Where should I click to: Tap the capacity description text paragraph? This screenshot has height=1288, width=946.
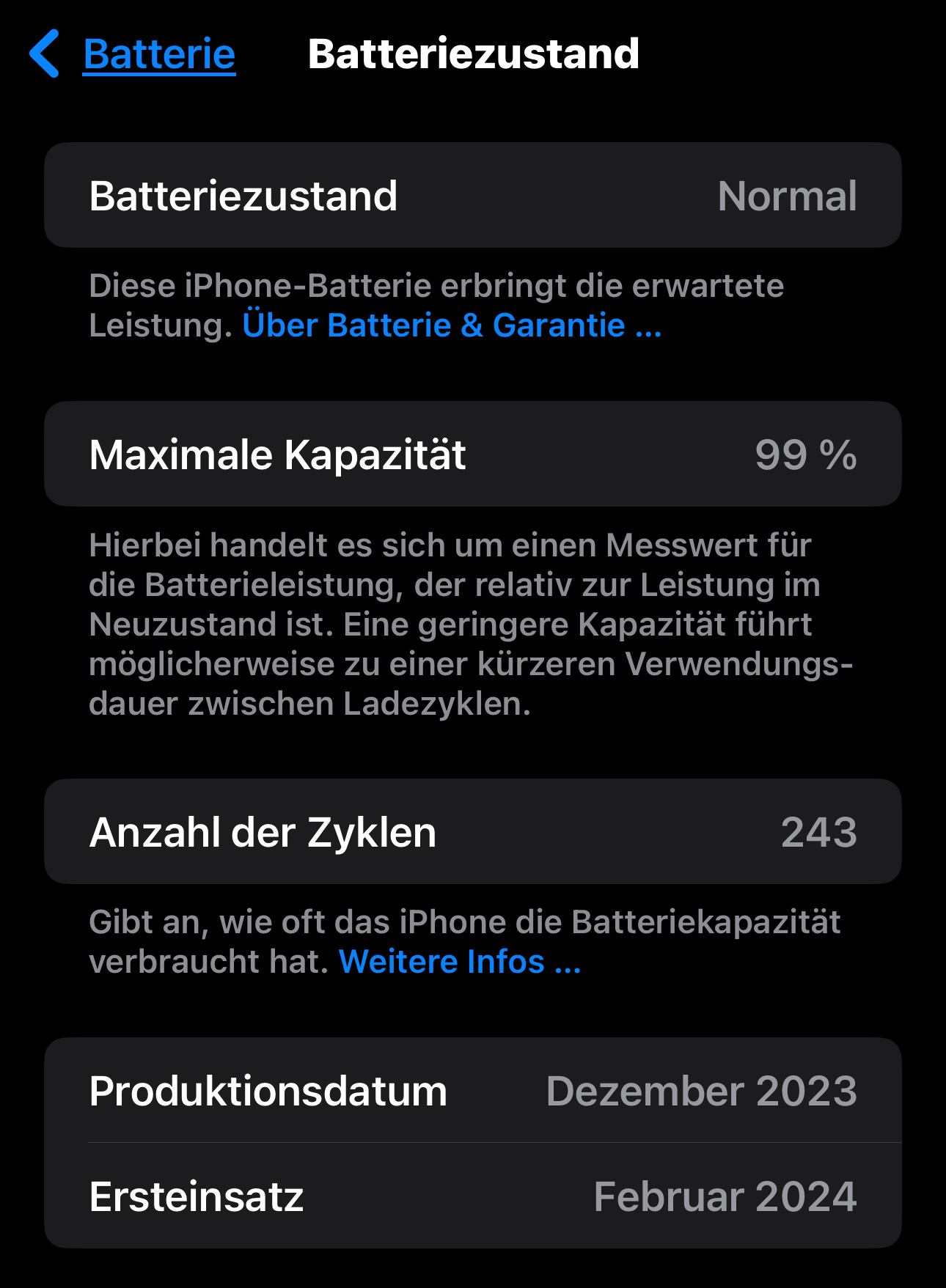[473, 624]
